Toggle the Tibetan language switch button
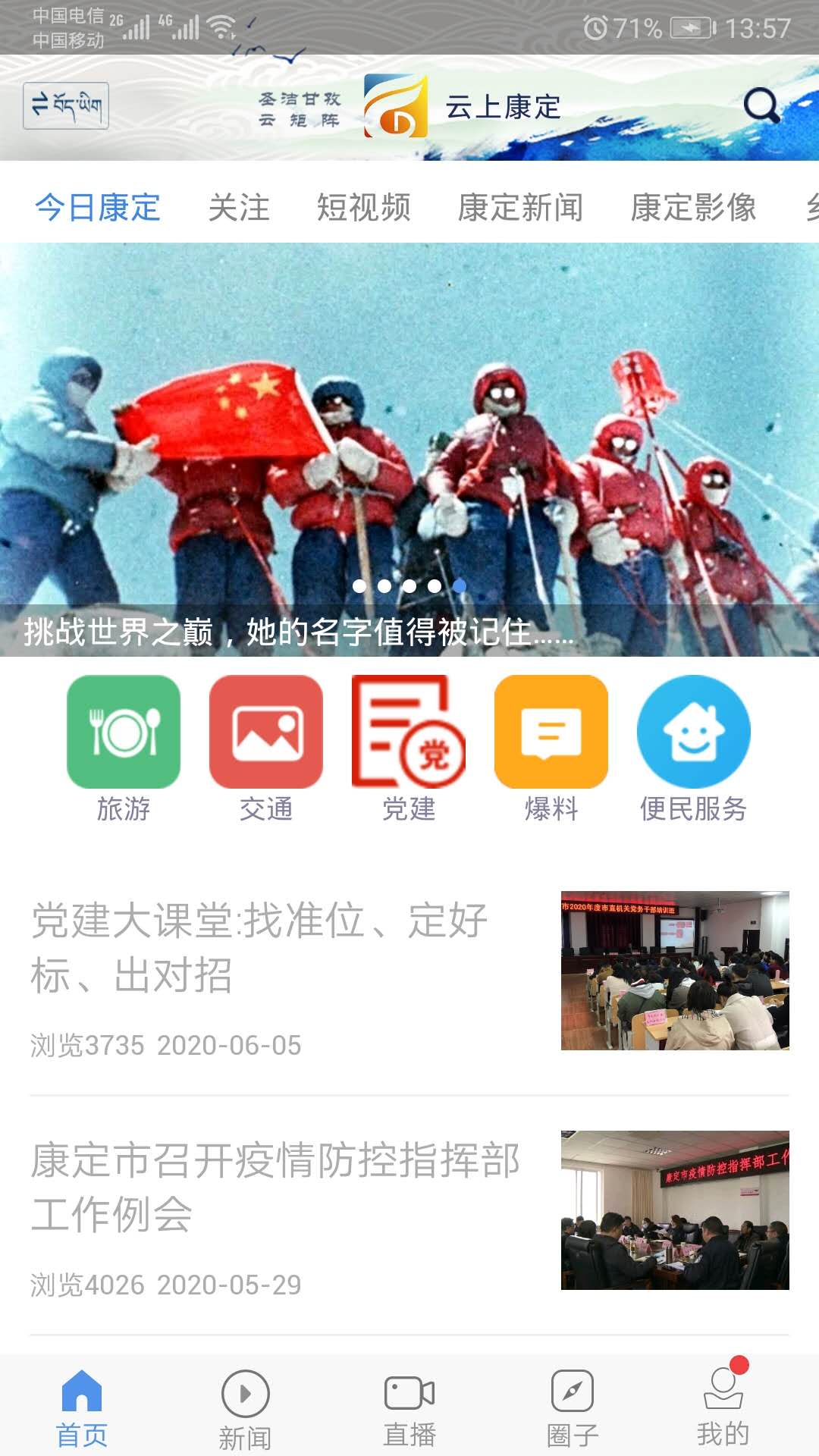Viewport: 819px width, 1456px height. (67, 106)
